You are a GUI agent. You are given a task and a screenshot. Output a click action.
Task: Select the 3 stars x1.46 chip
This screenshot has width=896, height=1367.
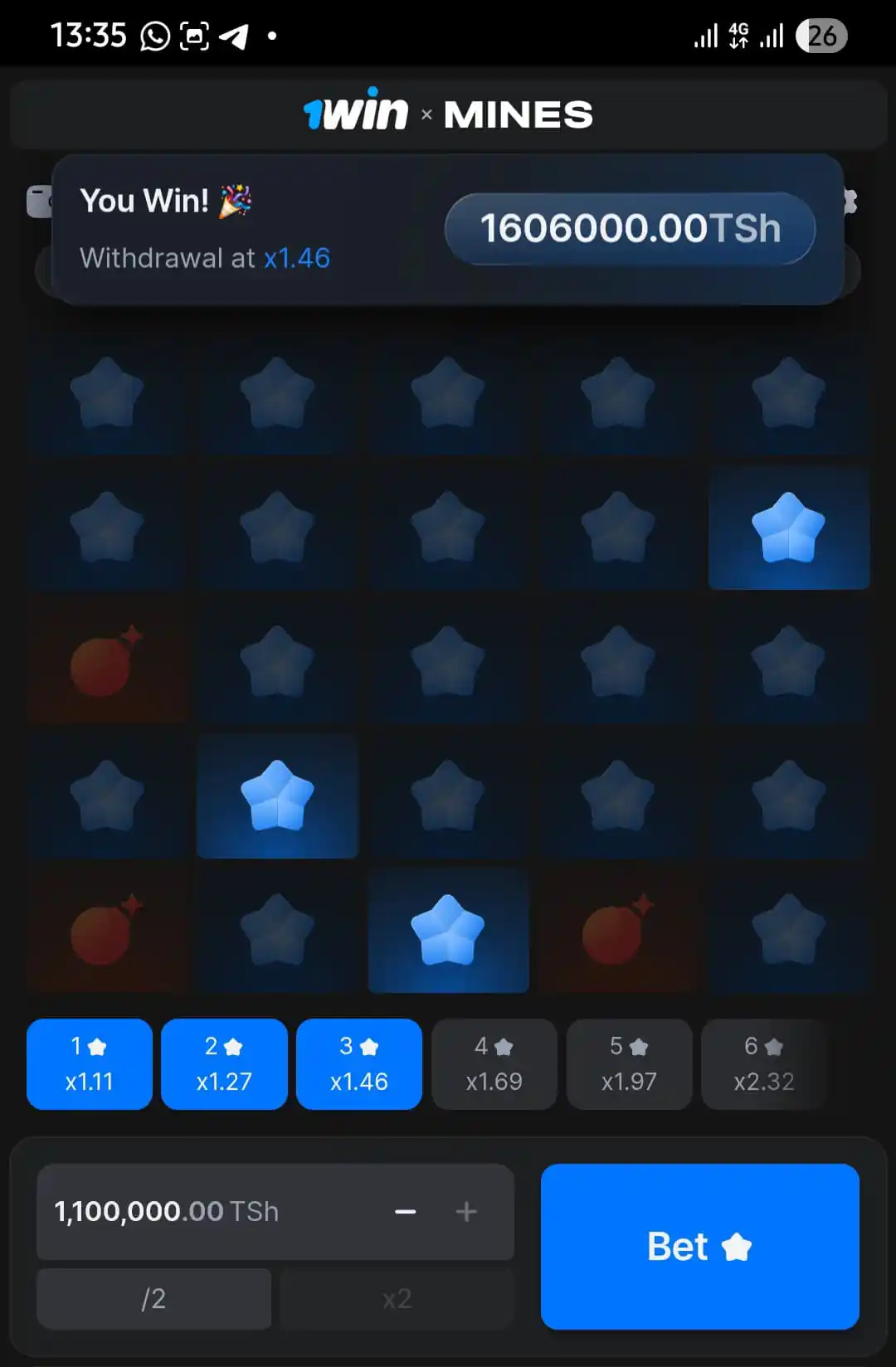pyautogui.click(x=358, y=1064)
